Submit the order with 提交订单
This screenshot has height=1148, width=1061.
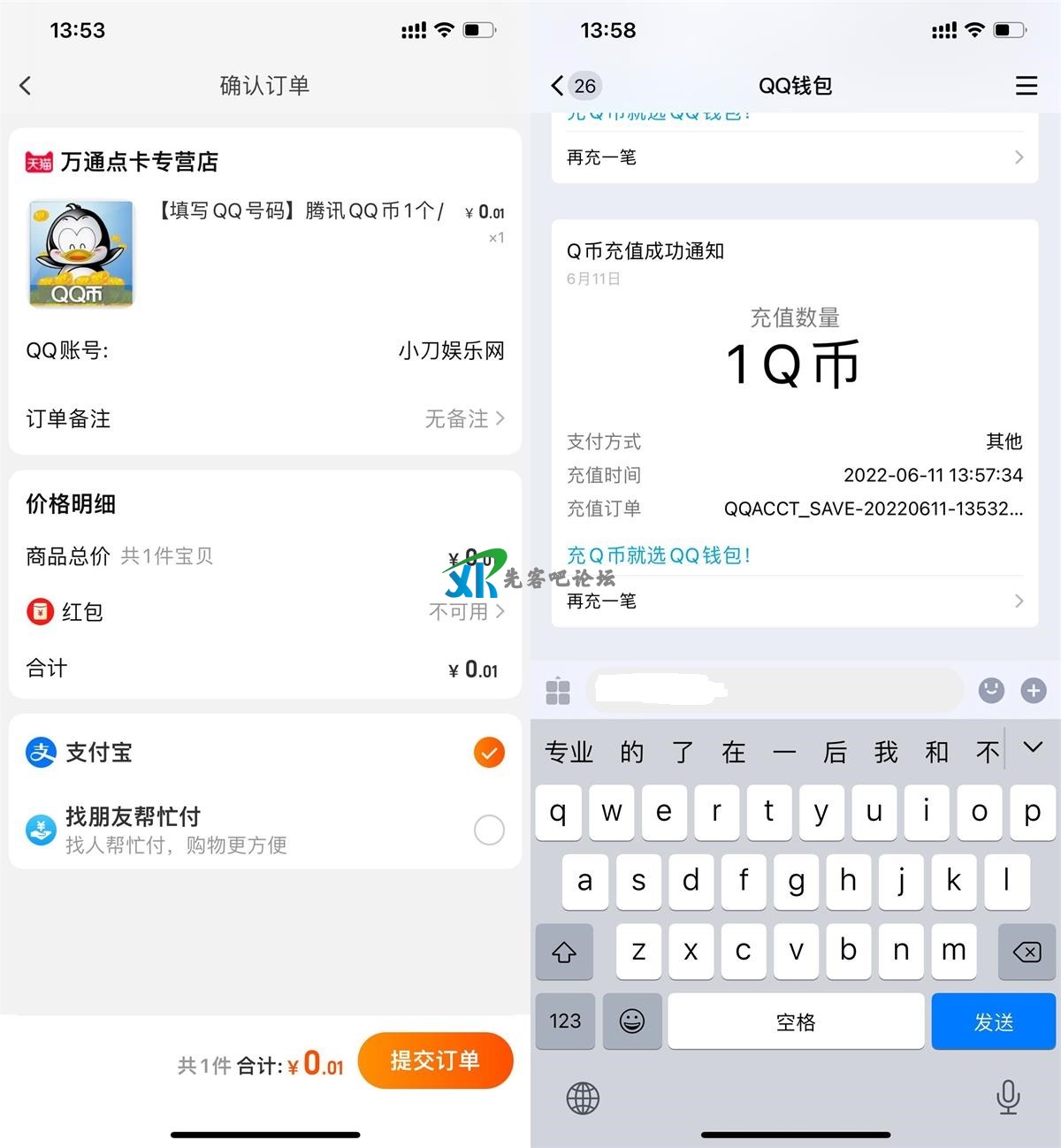coord(435,1060)
